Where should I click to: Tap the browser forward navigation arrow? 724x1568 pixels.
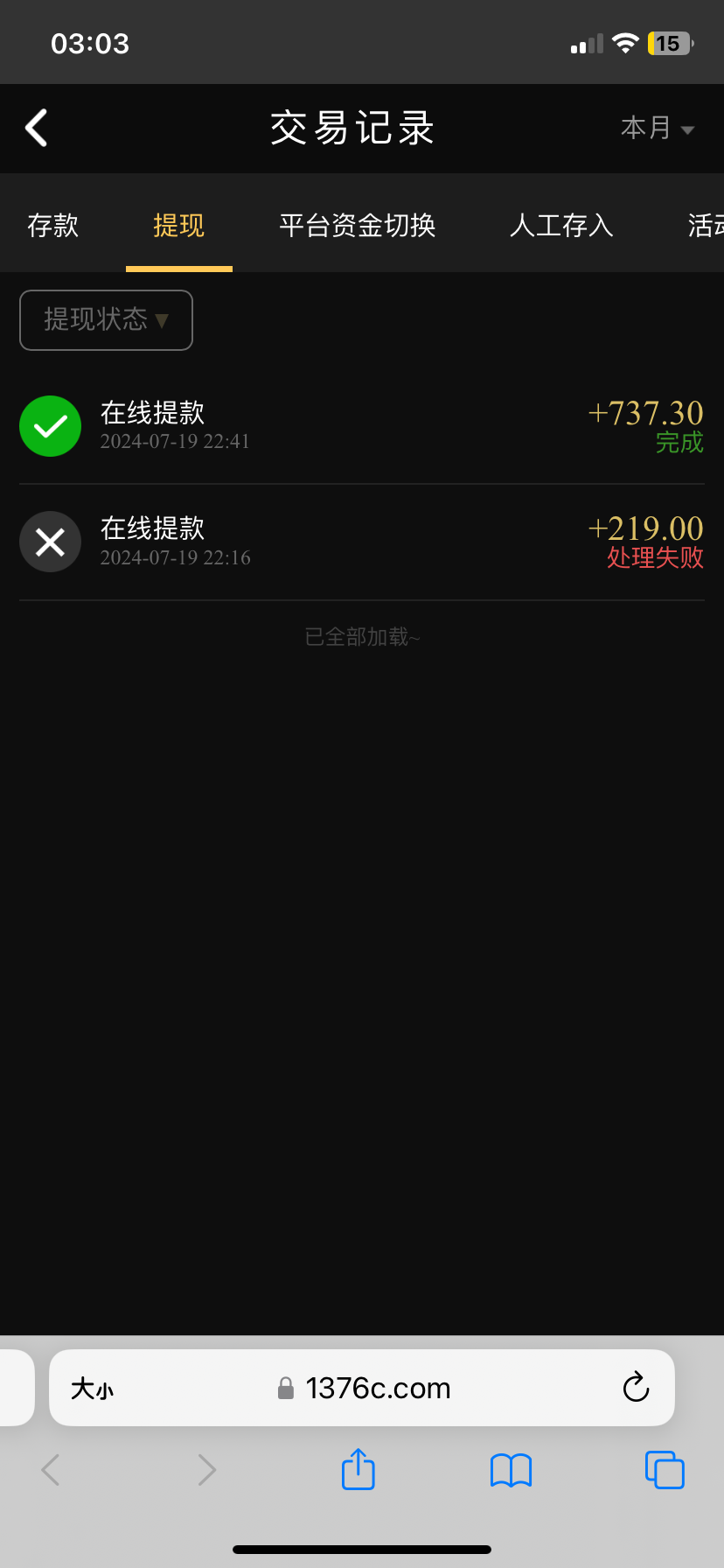[205, 1470]
